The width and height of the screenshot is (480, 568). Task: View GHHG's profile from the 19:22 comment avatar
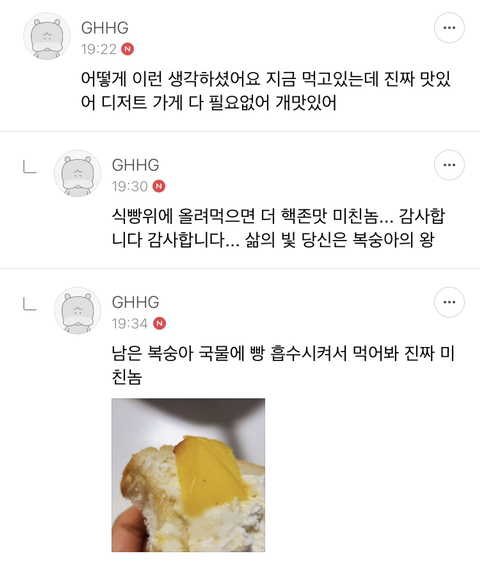point(47,36)
